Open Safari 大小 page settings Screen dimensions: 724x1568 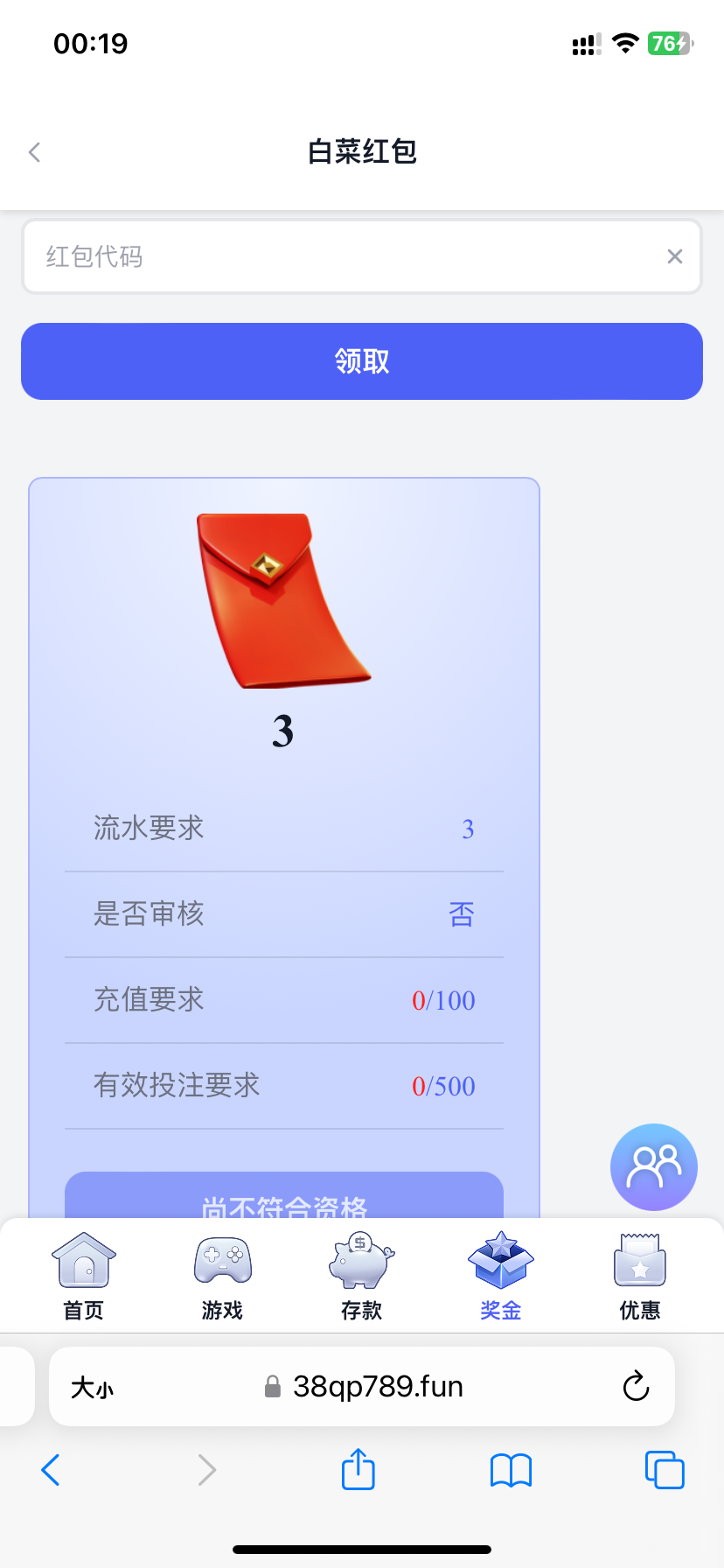click(93, 1387)
